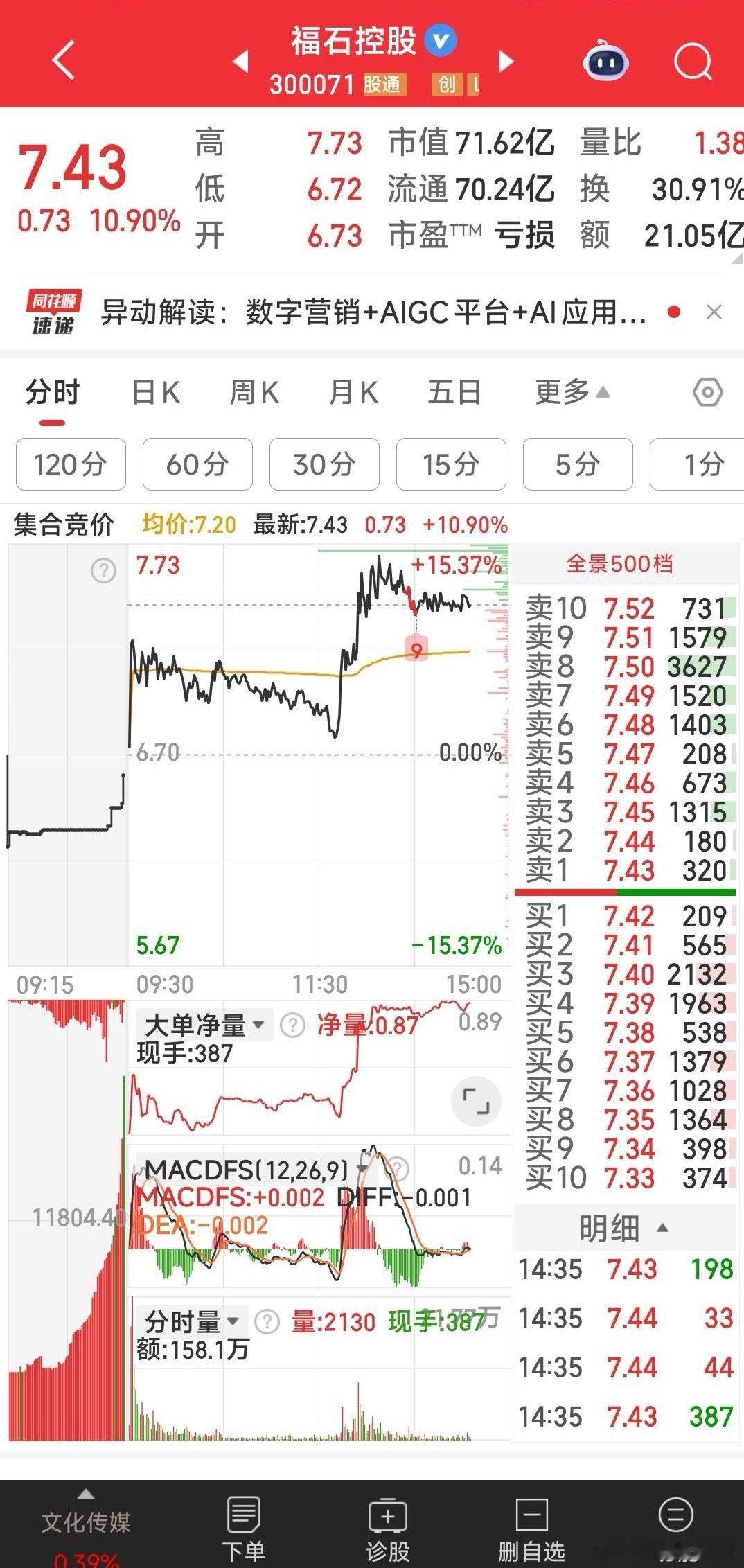Image resolution: width=744 pixels, height=1568 pixels.
Task: Open 诊股 stock diagnosis
Action: coord(388,1527)
